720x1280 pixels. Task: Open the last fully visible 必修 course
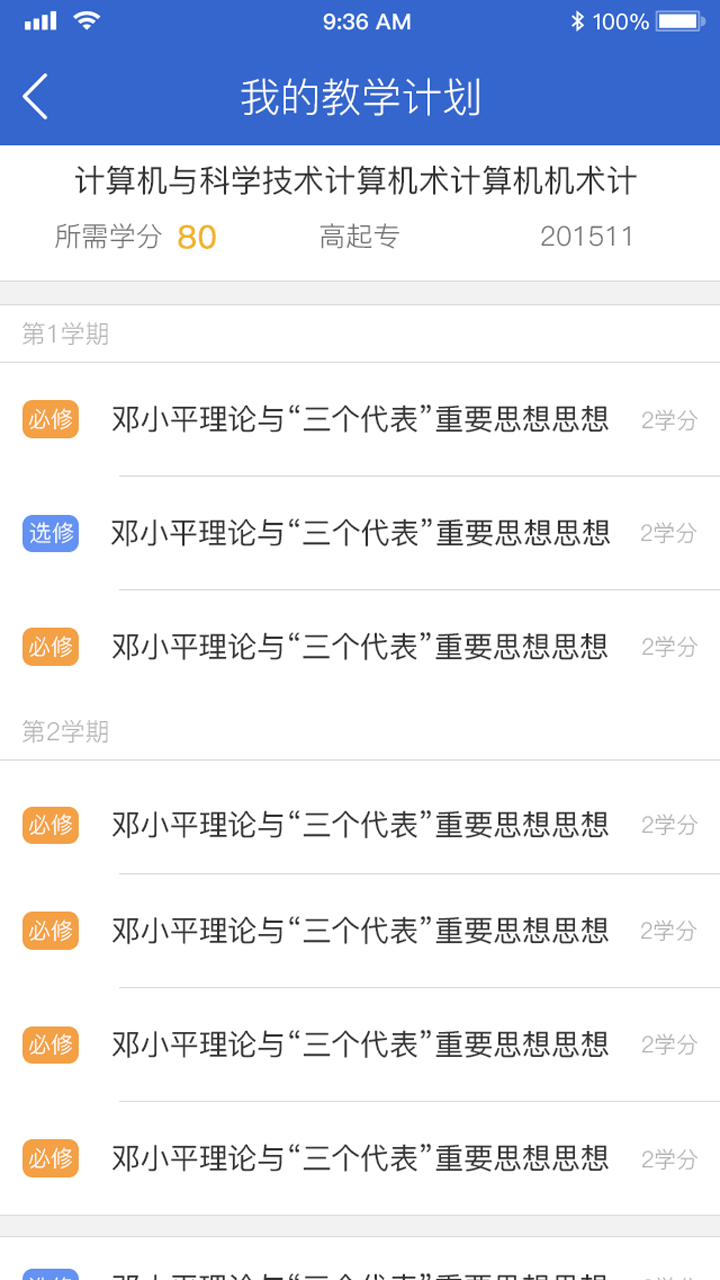(x=360, y=1158)
